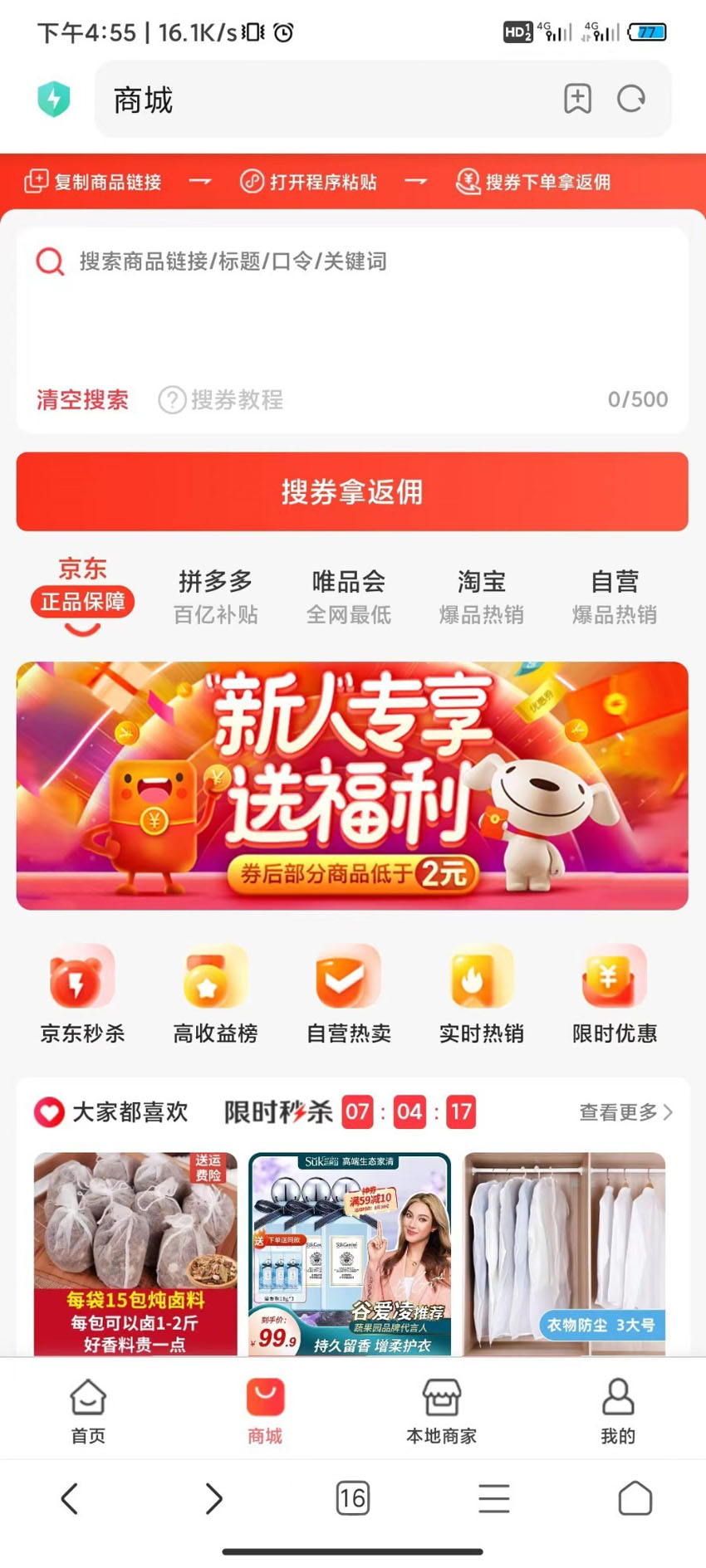Tap the 搜券拿返佣 button
706x1568 pixels.
pyautogui.click(x=352, y=492)
